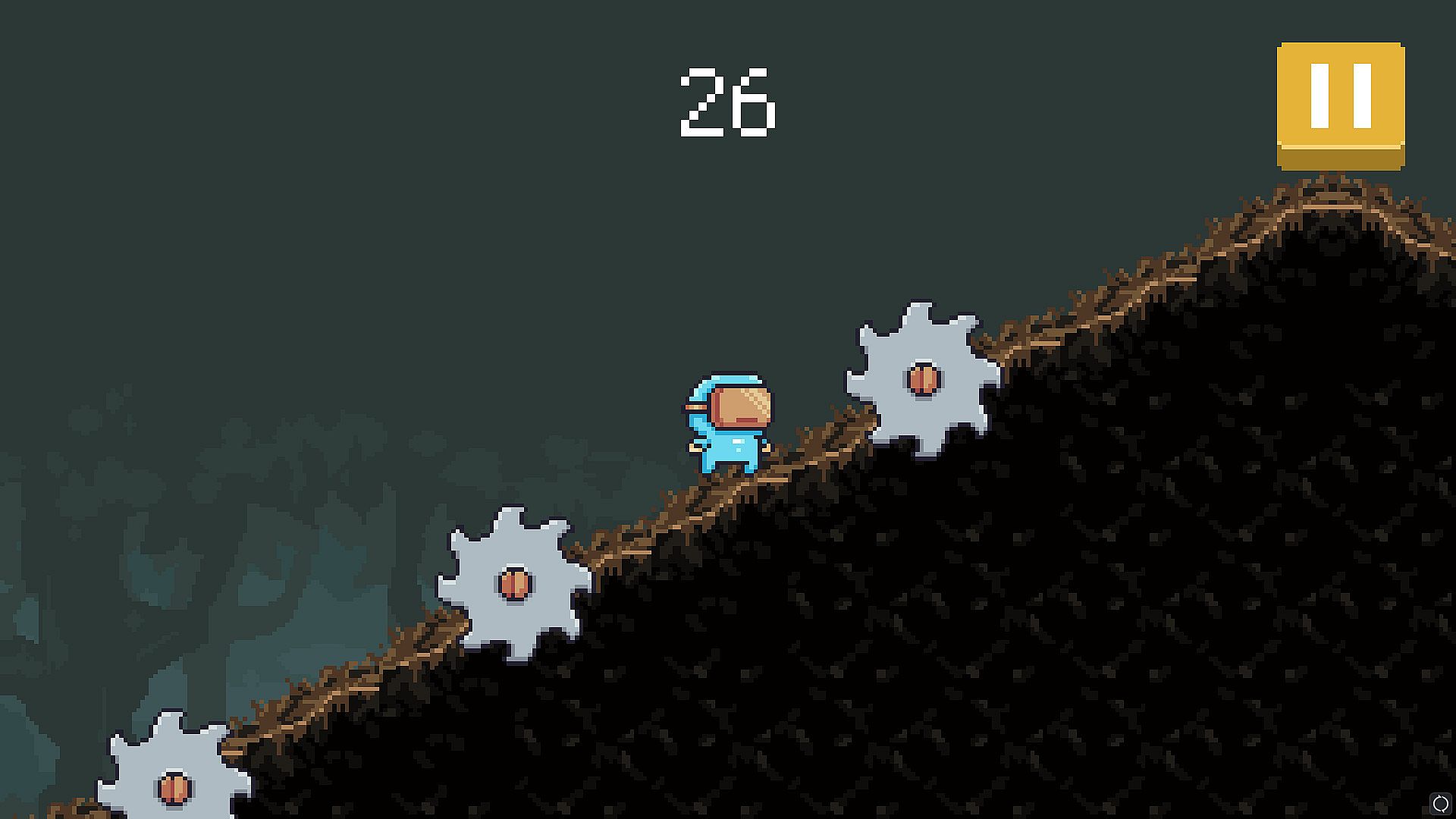Pause the game with the yellow button

[x=1340, y=103]
